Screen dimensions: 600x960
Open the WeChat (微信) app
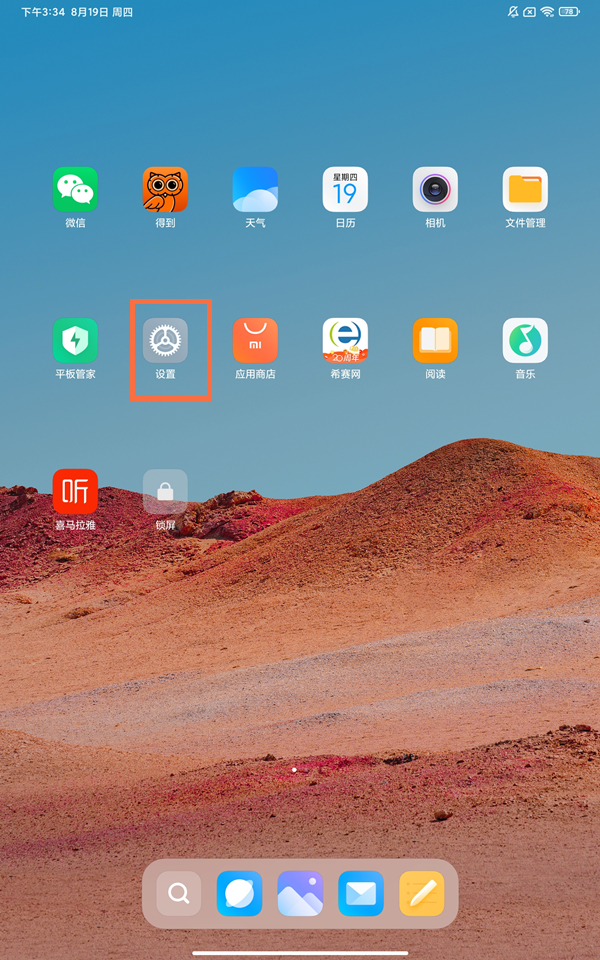click(75, 189)
